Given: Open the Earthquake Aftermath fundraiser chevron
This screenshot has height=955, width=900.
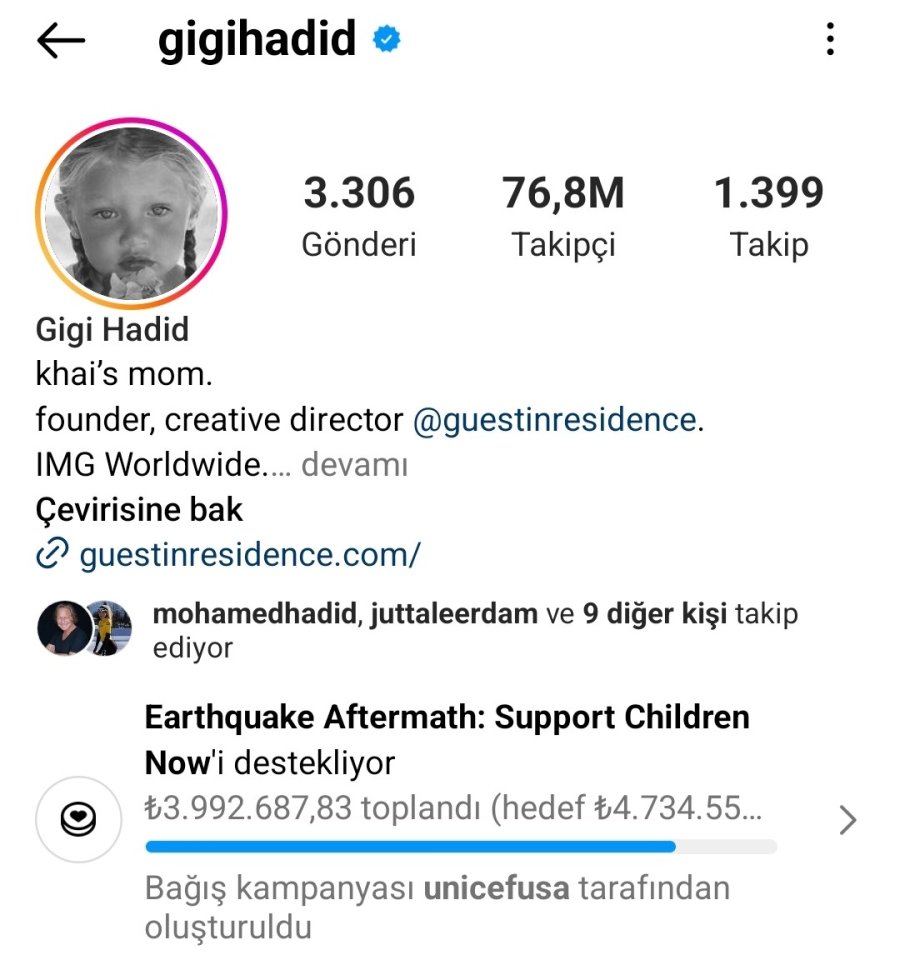Looking at the screenshot, I should click(x=847, y=821).
